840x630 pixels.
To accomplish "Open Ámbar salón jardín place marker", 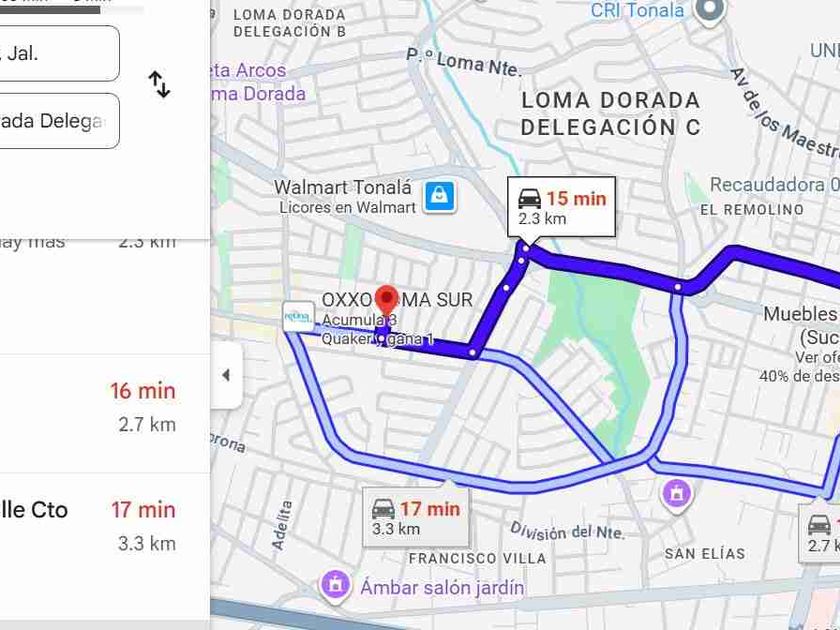I will coord(335,586).
